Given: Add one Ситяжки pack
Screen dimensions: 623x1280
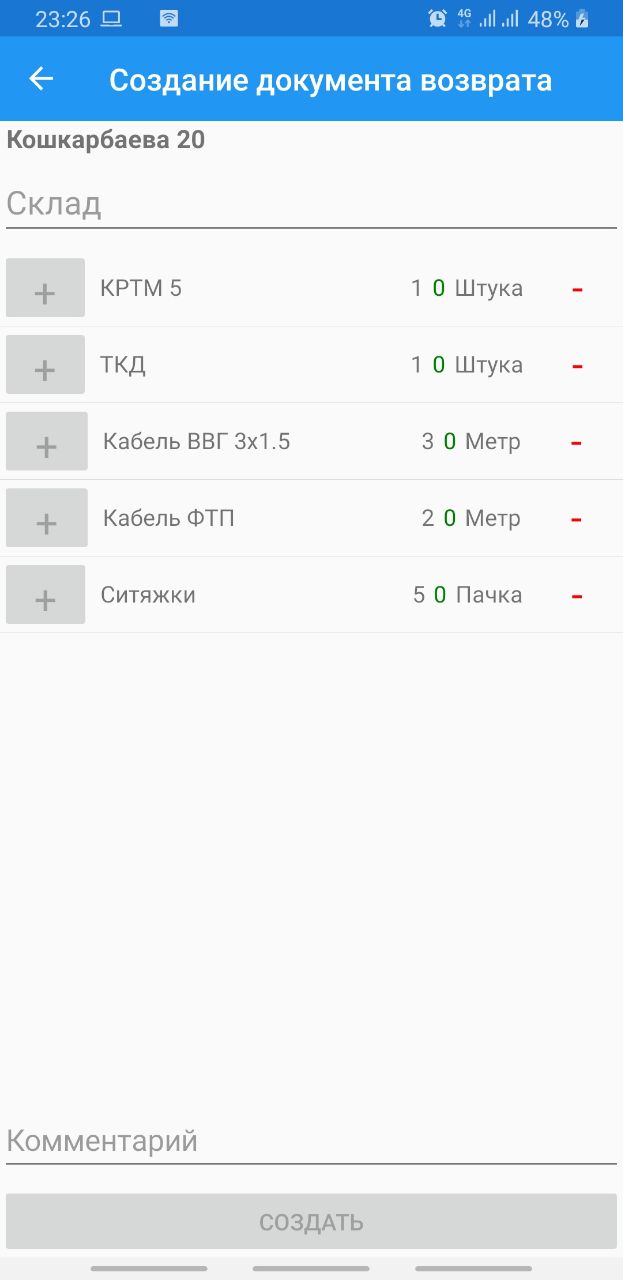Looking at the screenshot, I should pyautogui.click(x=45, y=594).
